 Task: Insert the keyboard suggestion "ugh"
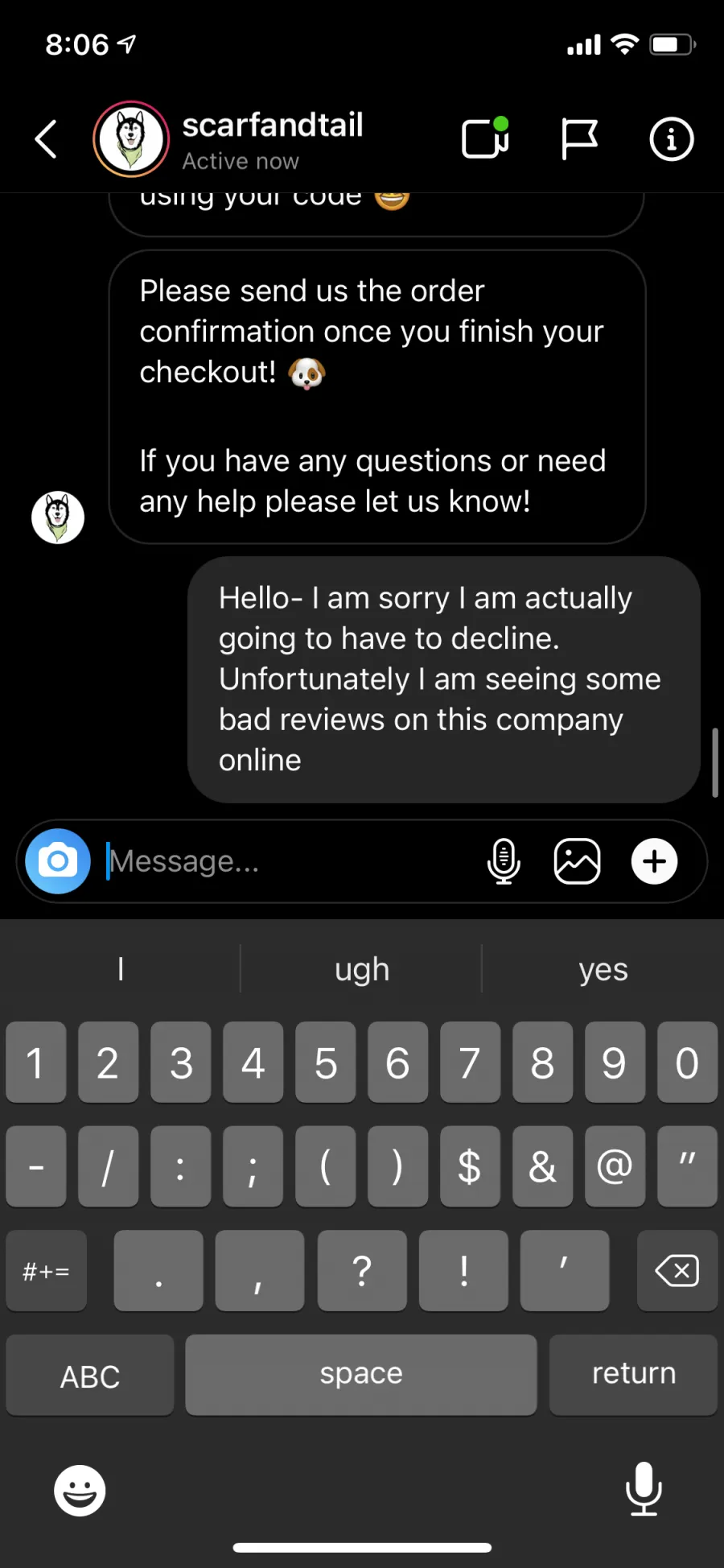coord(362,969)
